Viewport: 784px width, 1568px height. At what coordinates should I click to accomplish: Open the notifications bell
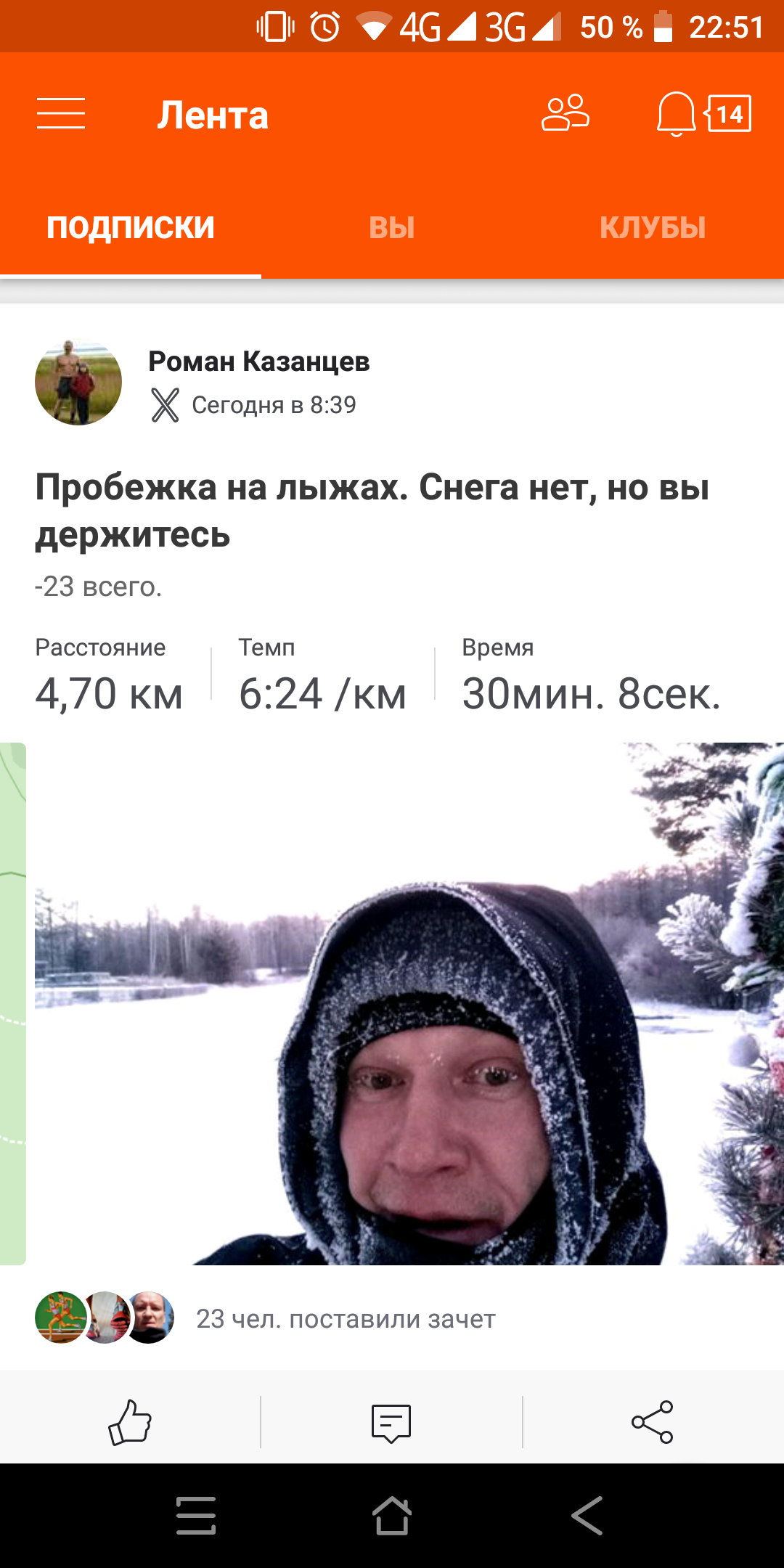pos(676,114)
